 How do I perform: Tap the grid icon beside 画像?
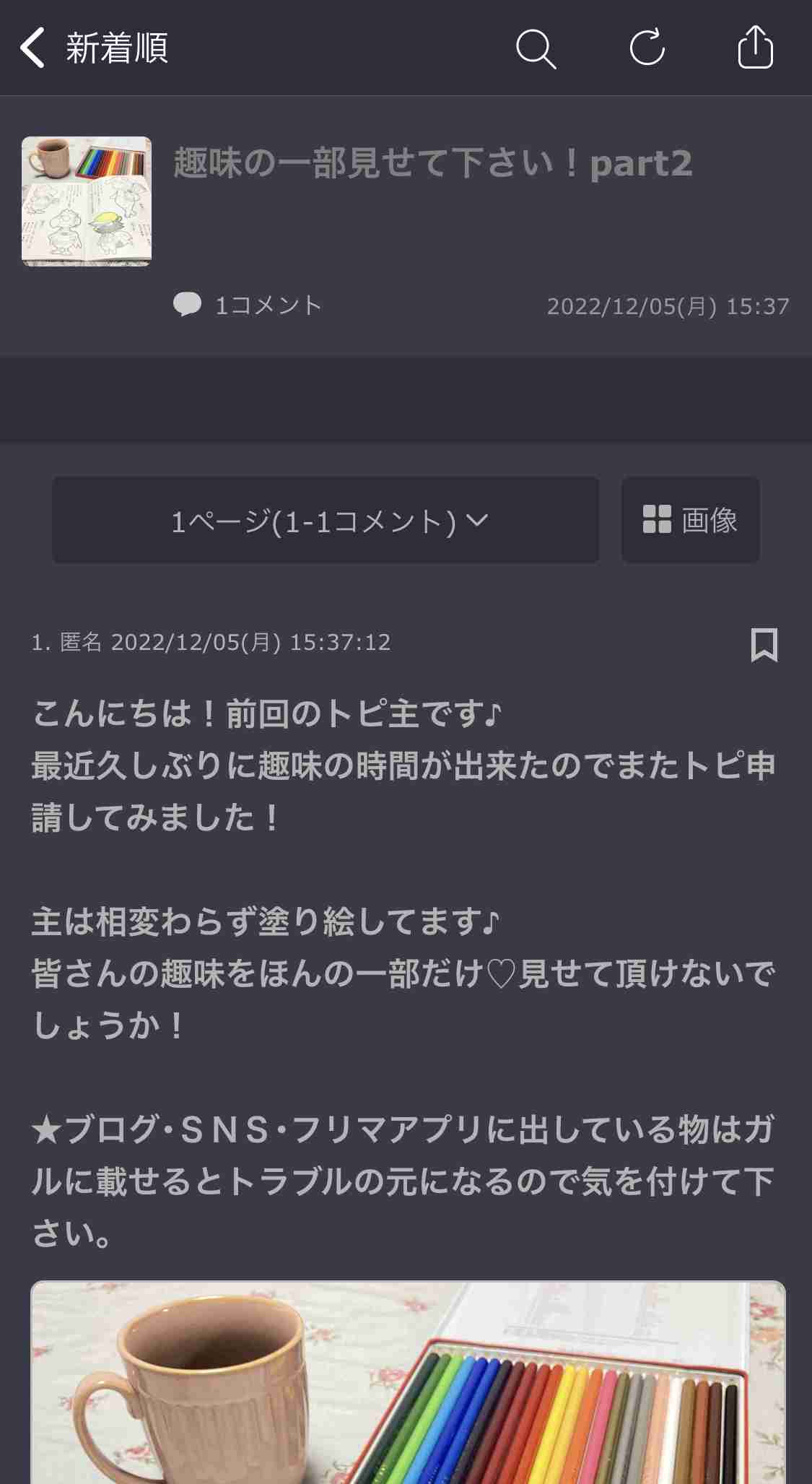[656, 520]
